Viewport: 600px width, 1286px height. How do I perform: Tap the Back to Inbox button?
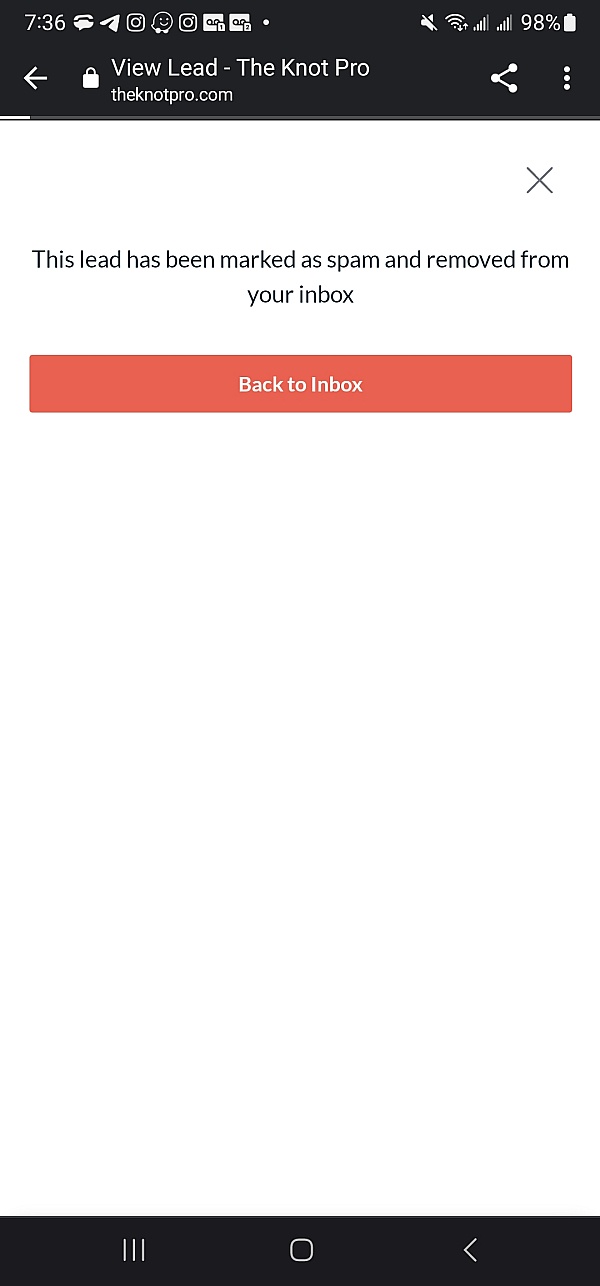(300, 384)
